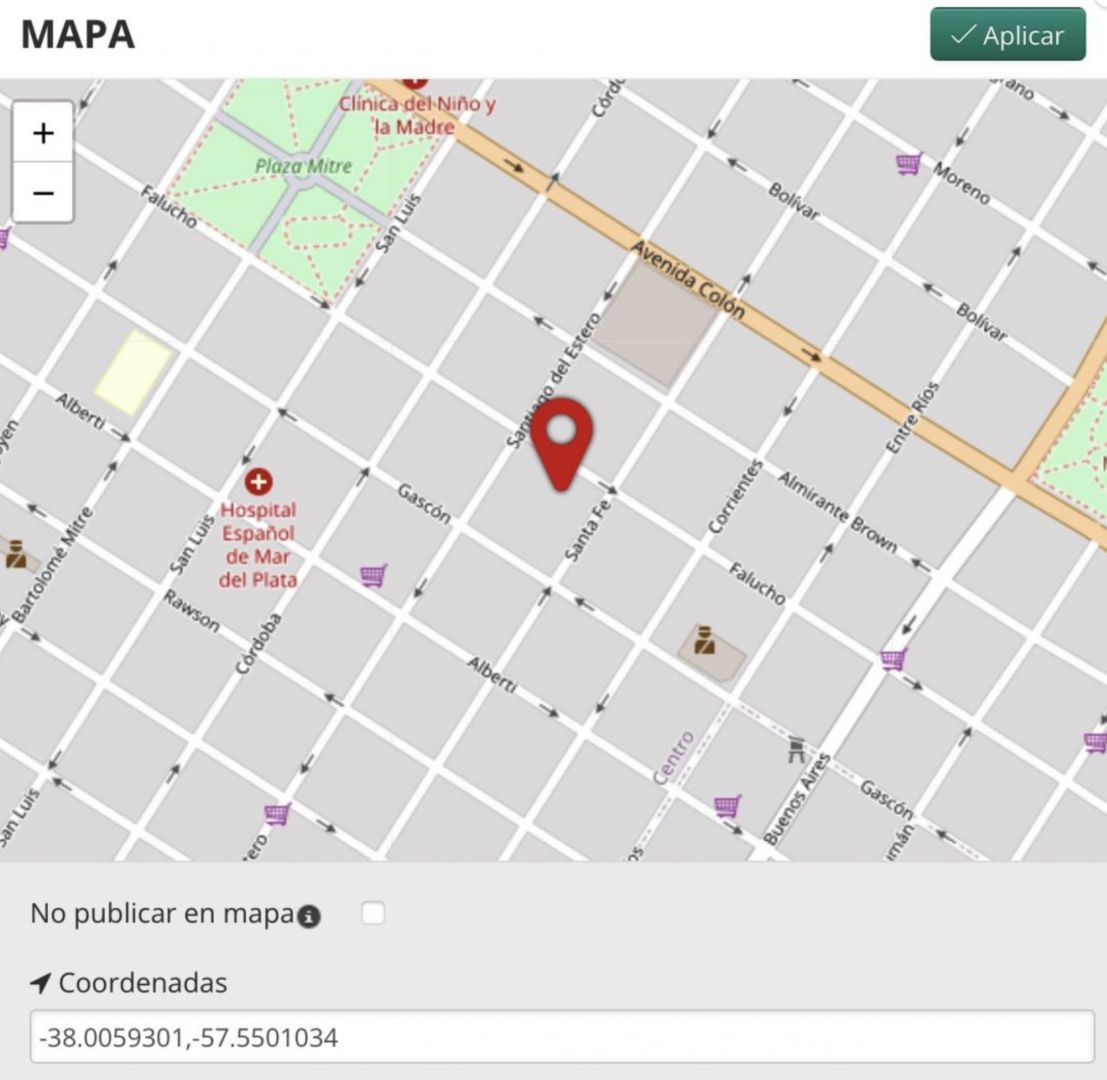Edit the Coordenadas text field
This screenshot has width=1107, height=1080.
562,1037
